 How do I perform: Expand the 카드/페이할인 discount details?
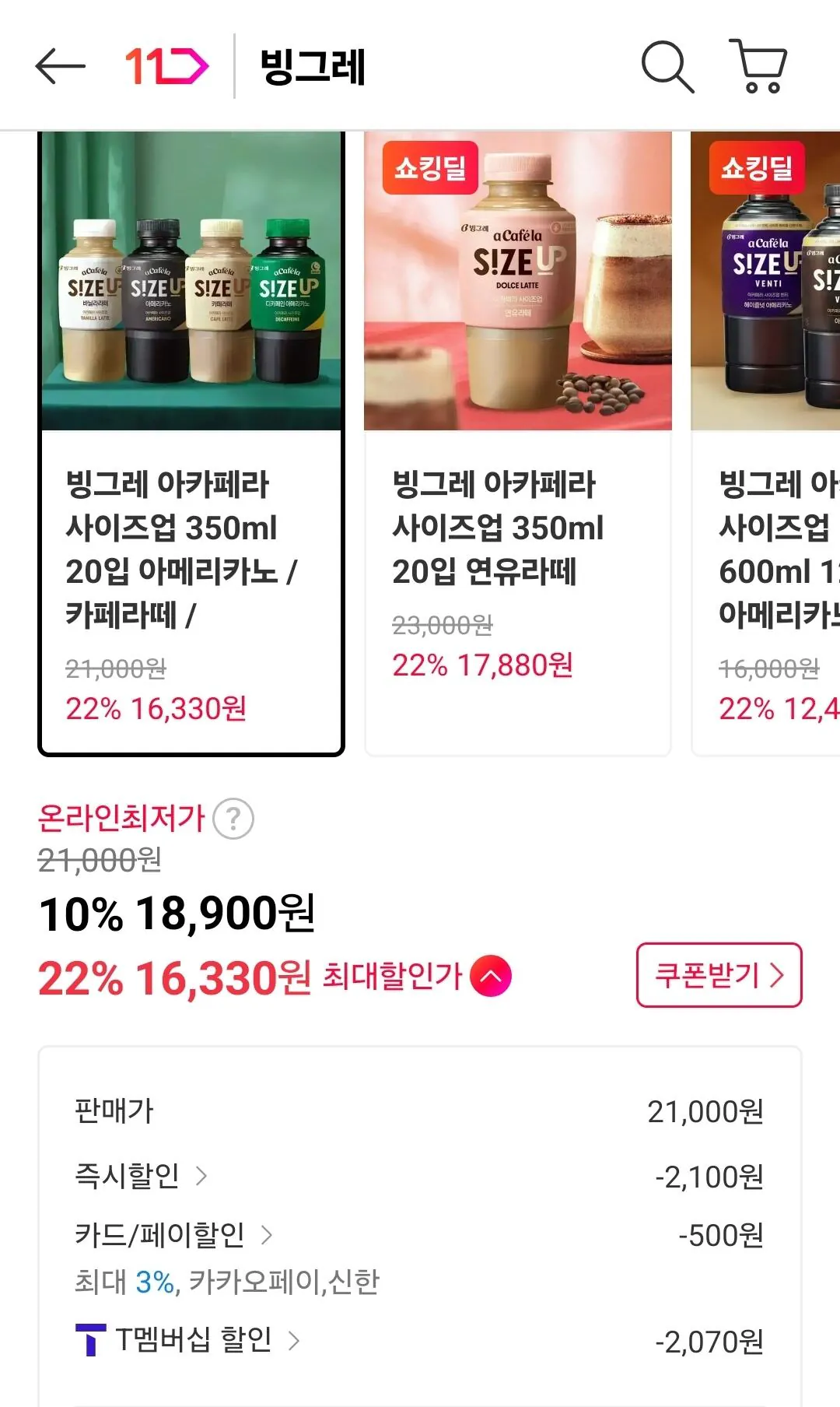point(268,1233)
